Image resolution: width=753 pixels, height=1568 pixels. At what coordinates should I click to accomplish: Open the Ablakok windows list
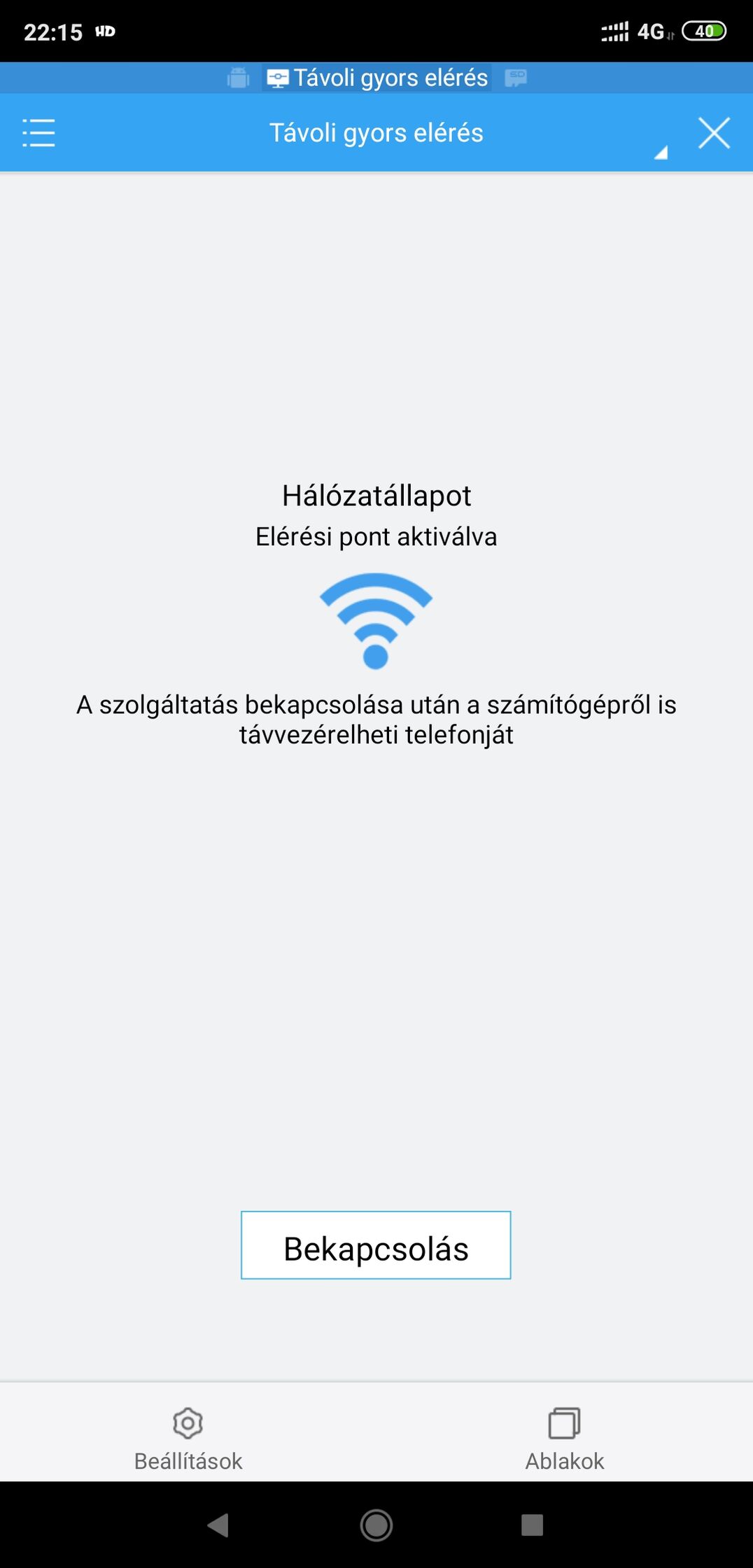pos(565,1439)
